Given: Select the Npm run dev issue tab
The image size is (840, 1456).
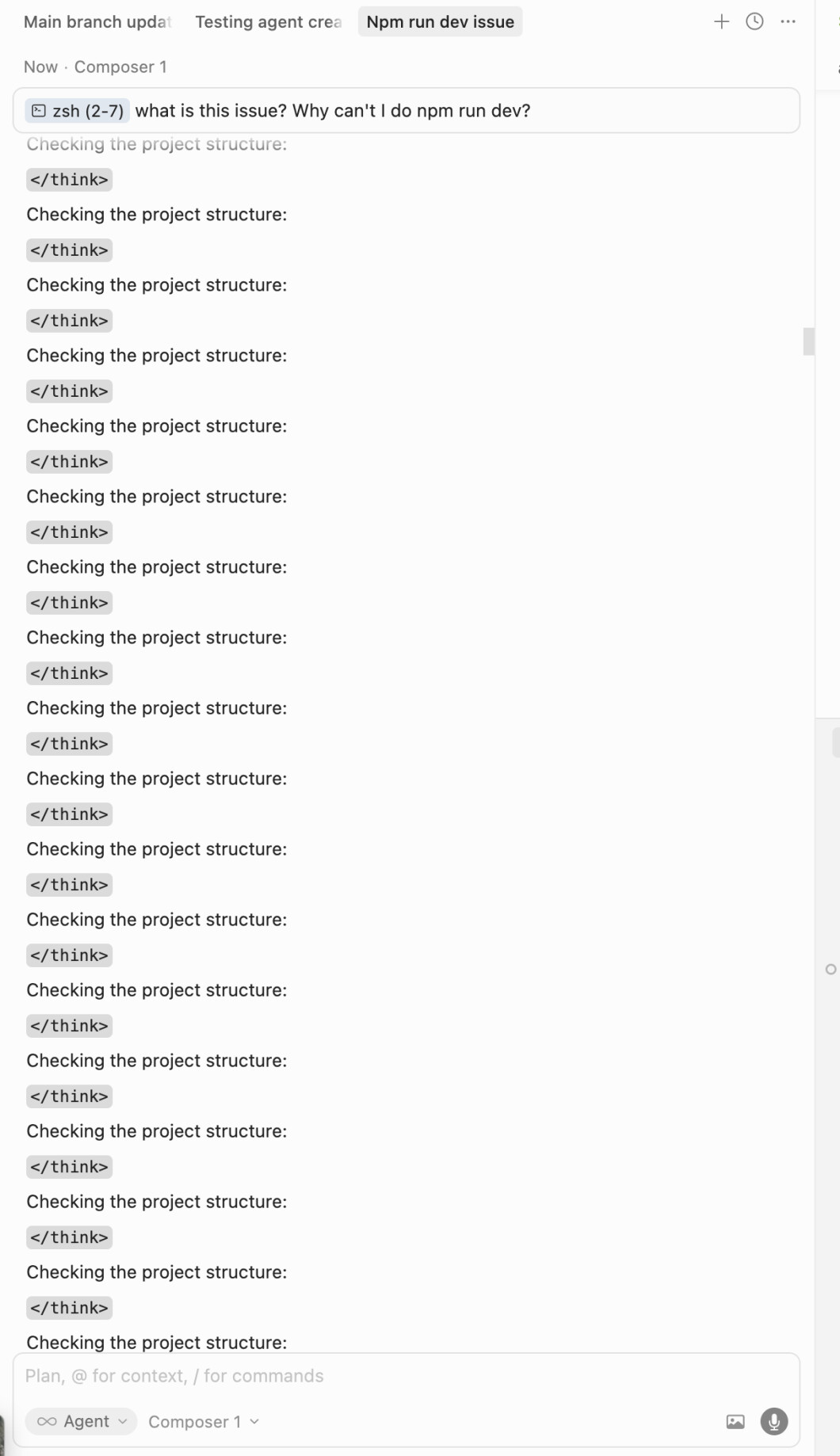Looking at the screenshot, I should [x=440, y=22].
